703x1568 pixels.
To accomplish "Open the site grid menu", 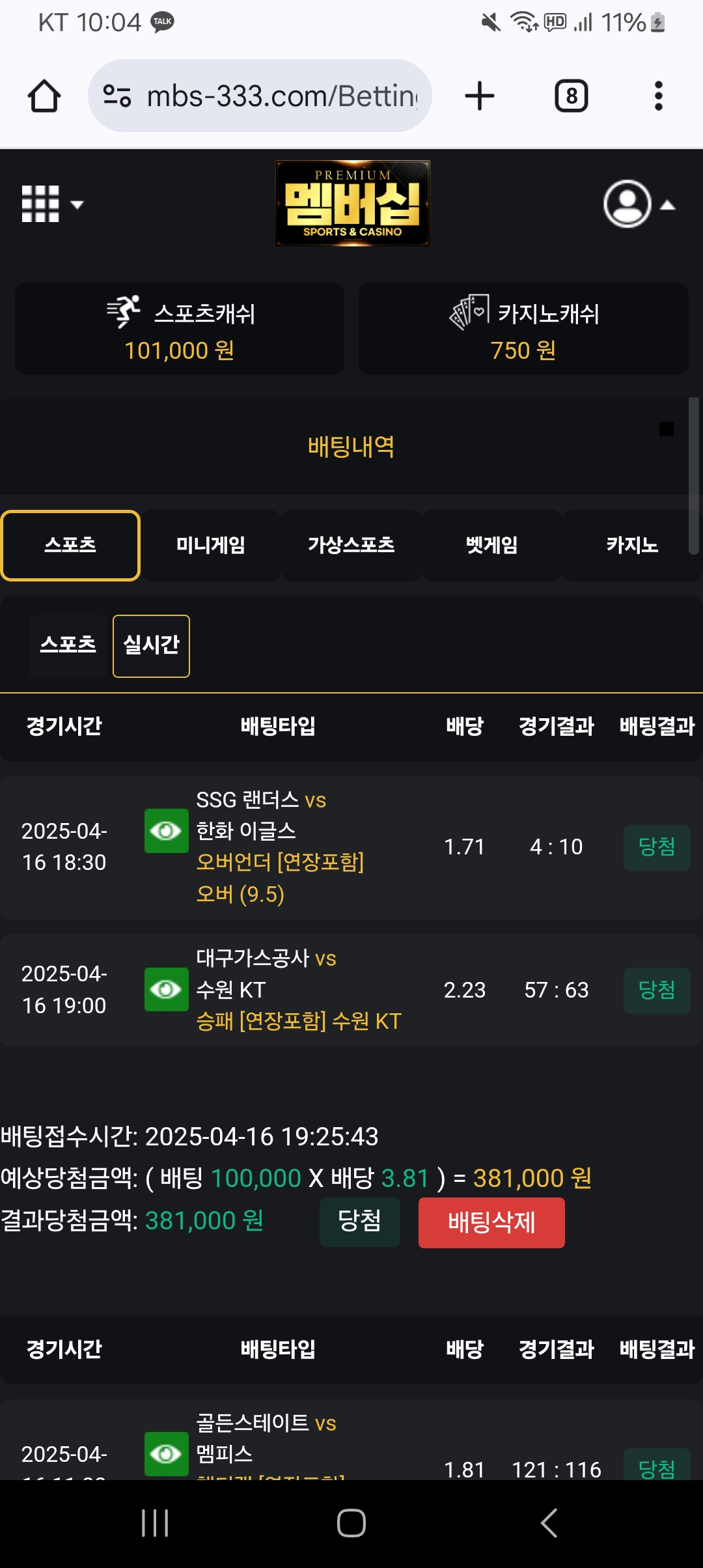I will 52,204.
